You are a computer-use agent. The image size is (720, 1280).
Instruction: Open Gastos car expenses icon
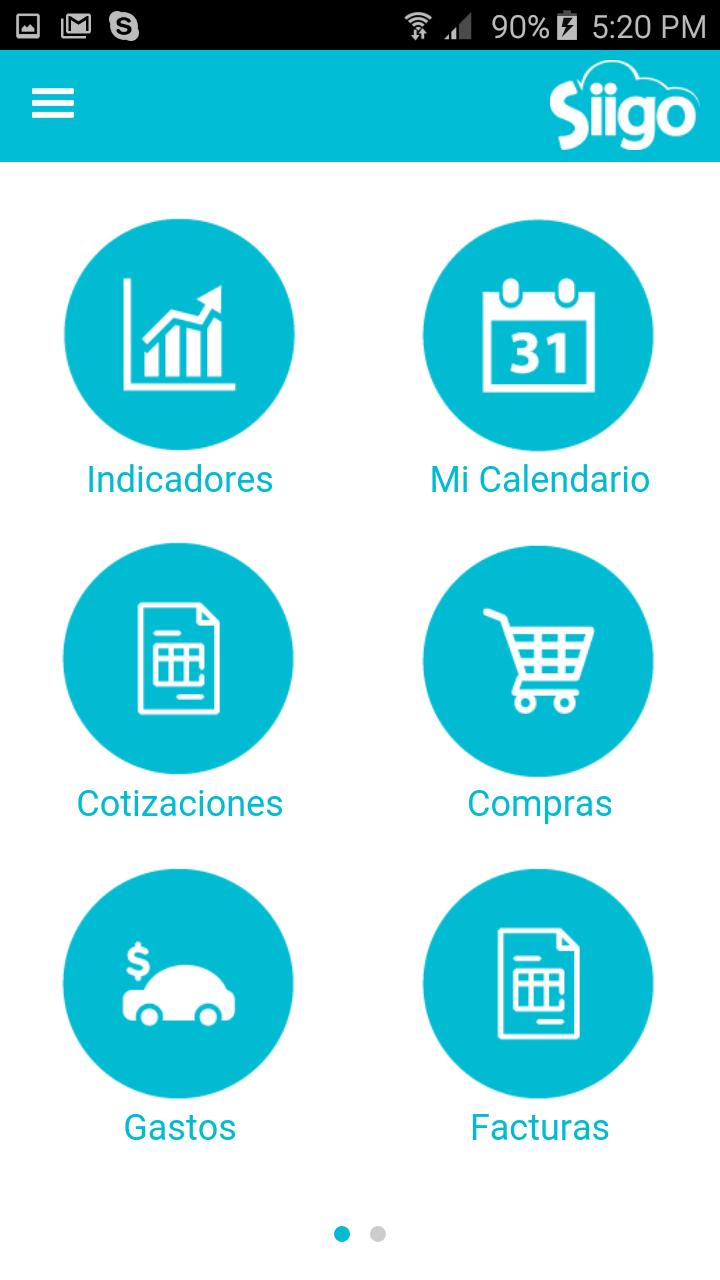pos(178,982)
